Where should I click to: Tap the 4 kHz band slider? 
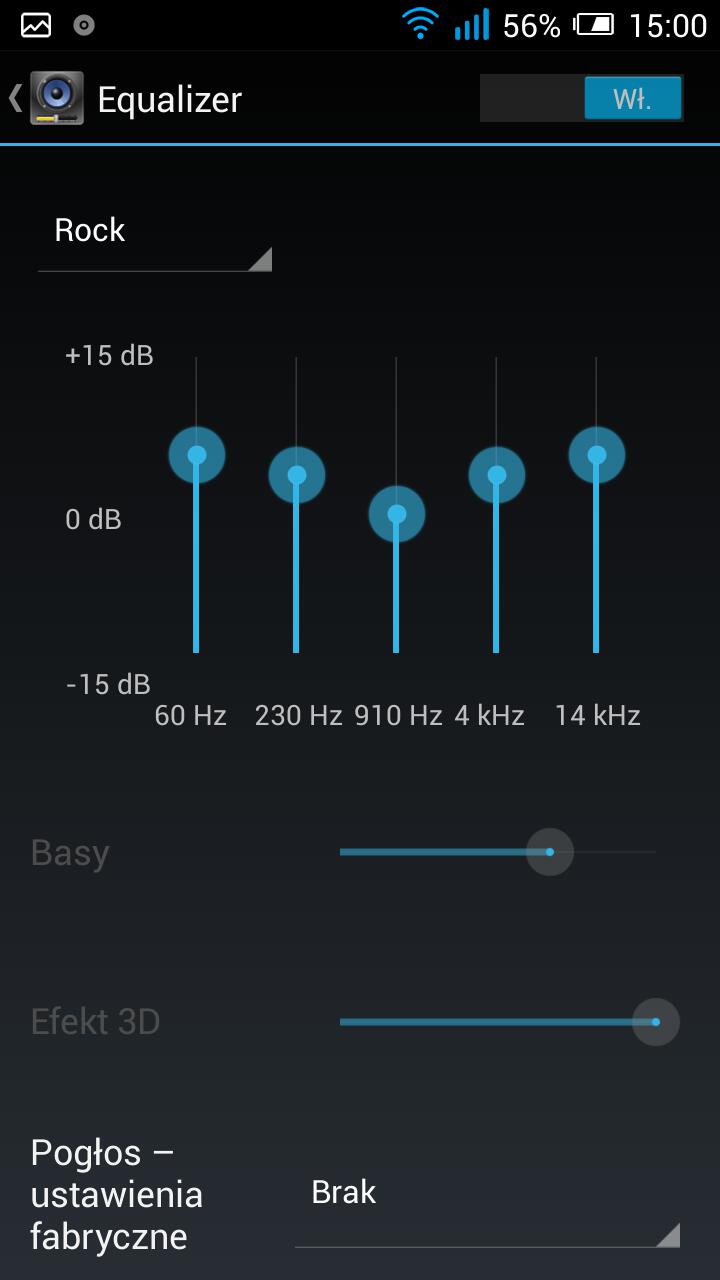coord(497,474)
